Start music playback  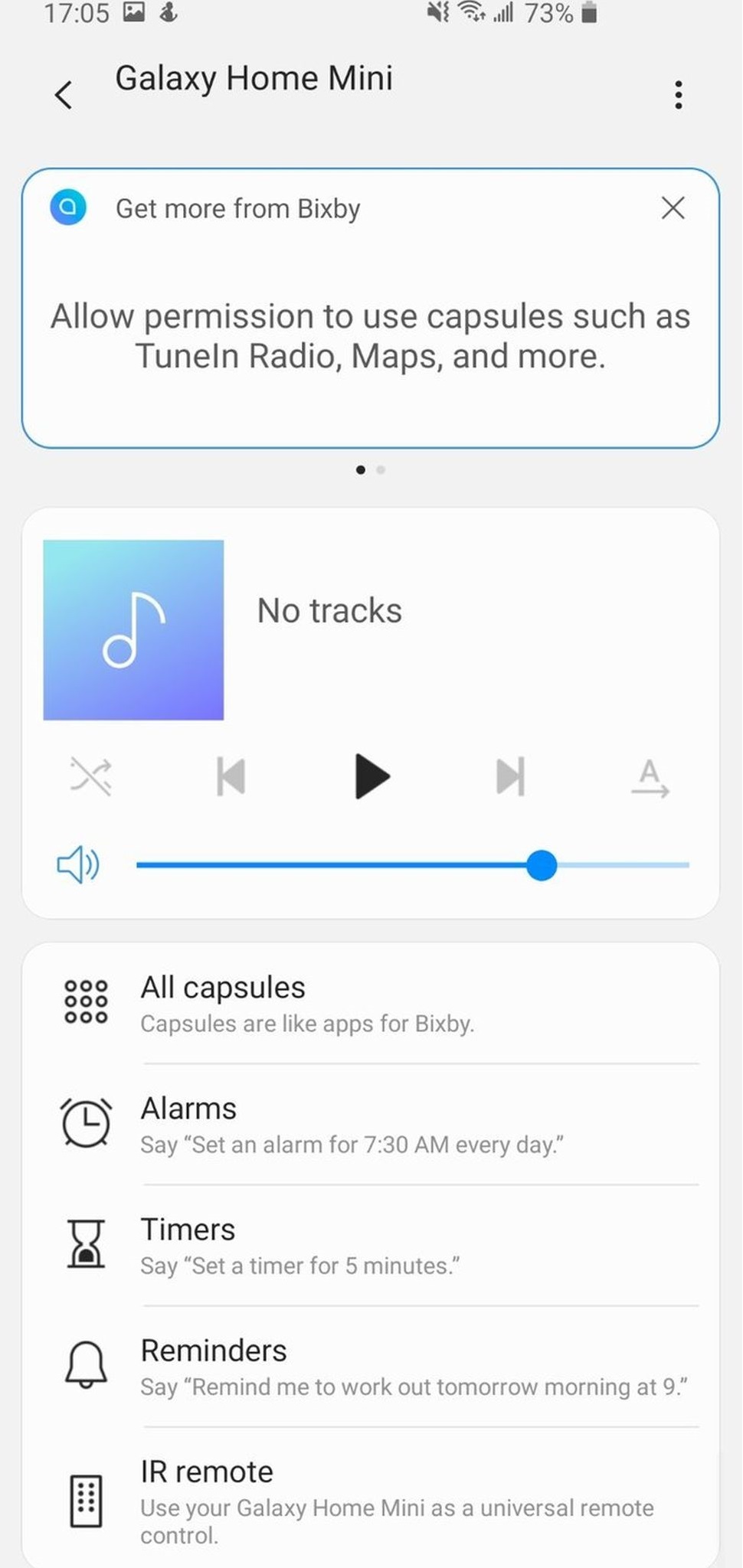pyautogui.click(x=372, y=776)
